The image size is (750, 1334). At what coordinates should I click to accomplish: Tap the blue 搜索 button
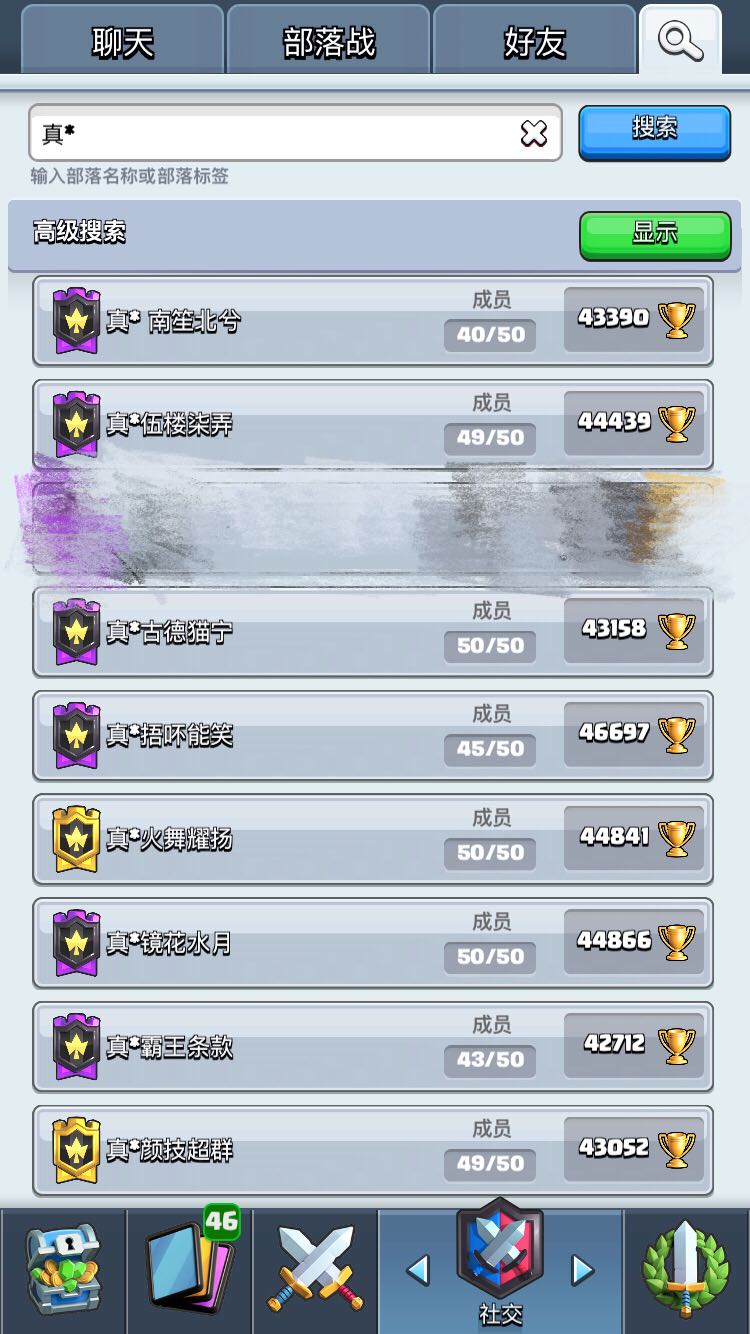point(655,131)
